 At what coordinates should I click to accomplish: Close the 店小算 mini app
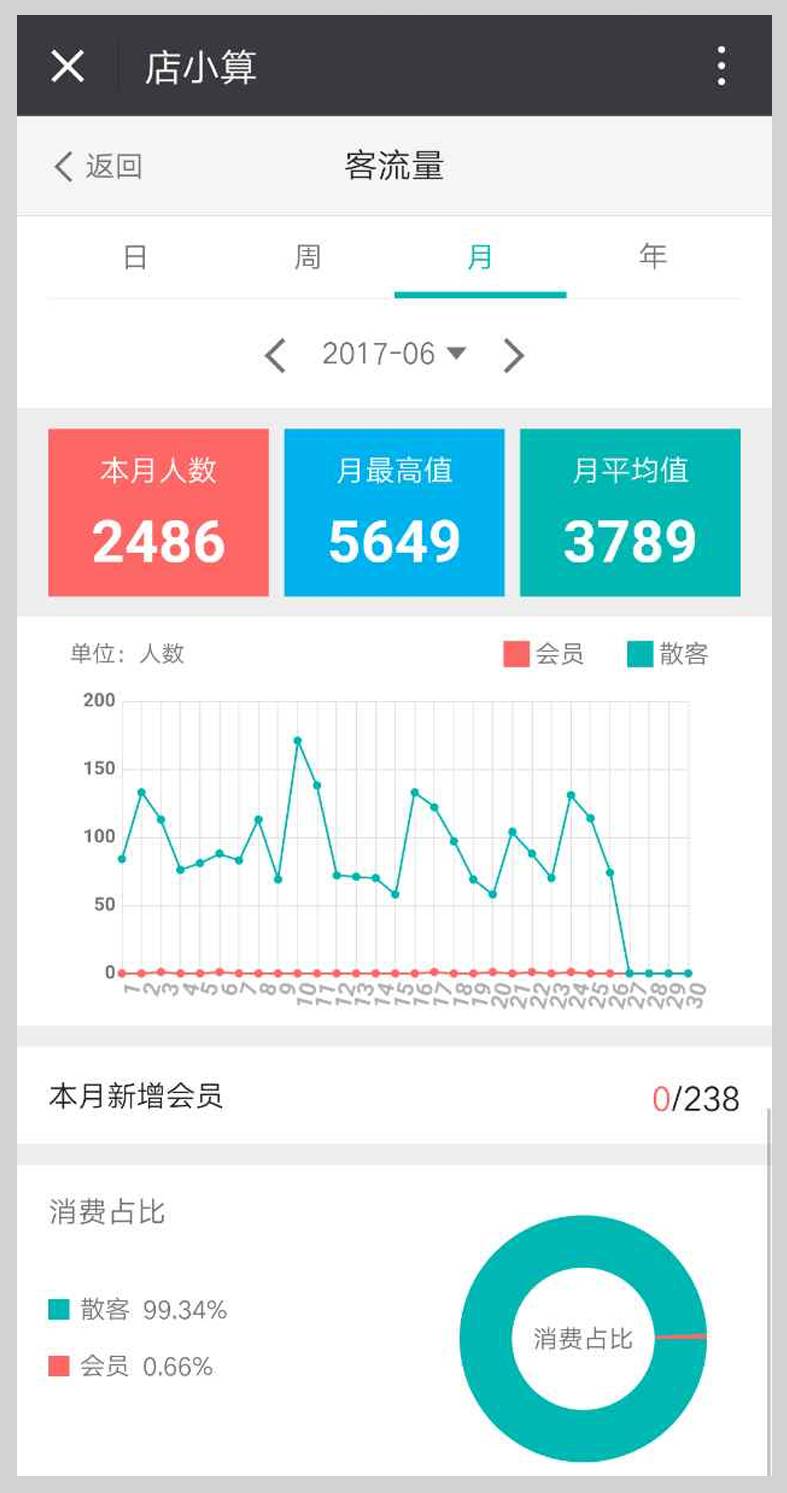[x=67, y=67]
